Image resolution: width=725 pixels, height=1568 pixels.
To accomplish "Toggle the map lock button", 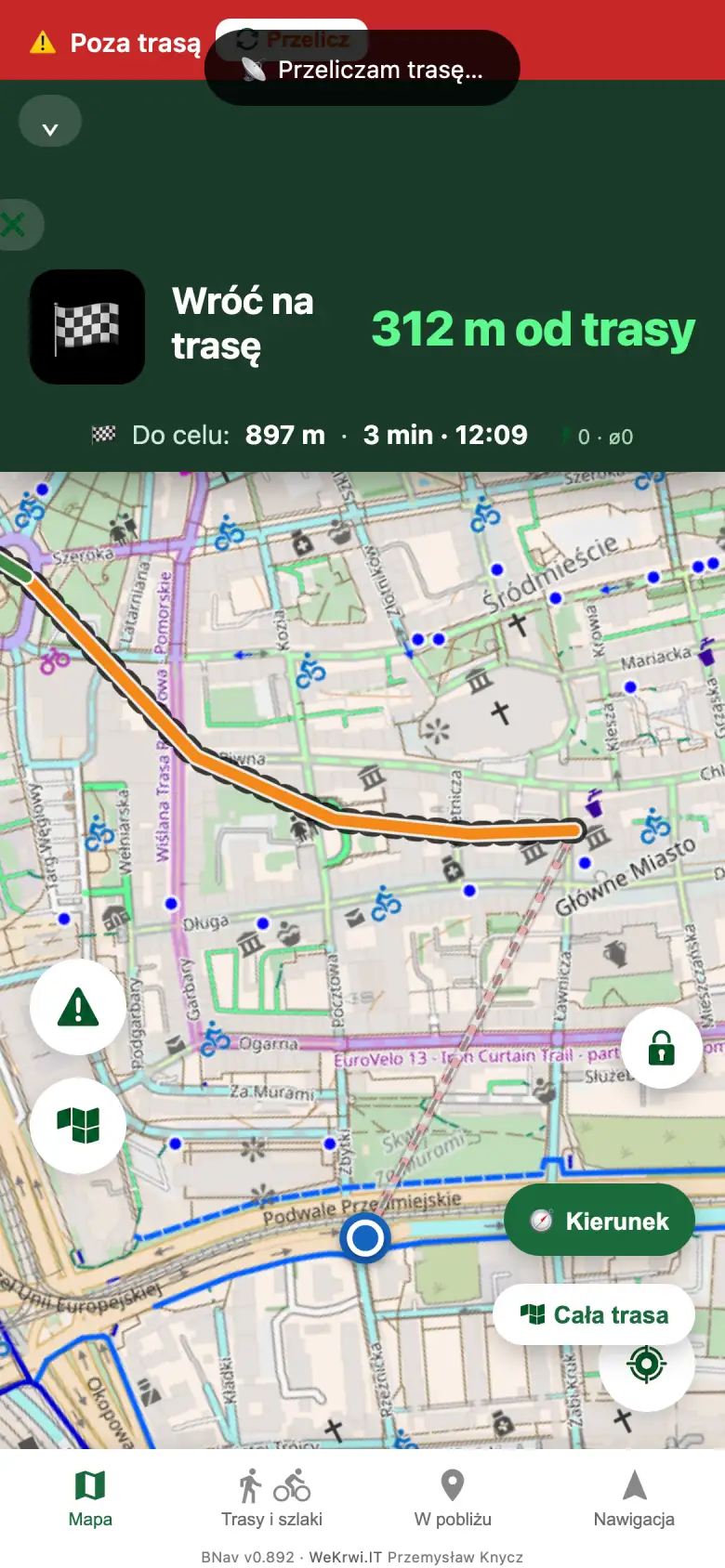I will (x=662, y=1049).
